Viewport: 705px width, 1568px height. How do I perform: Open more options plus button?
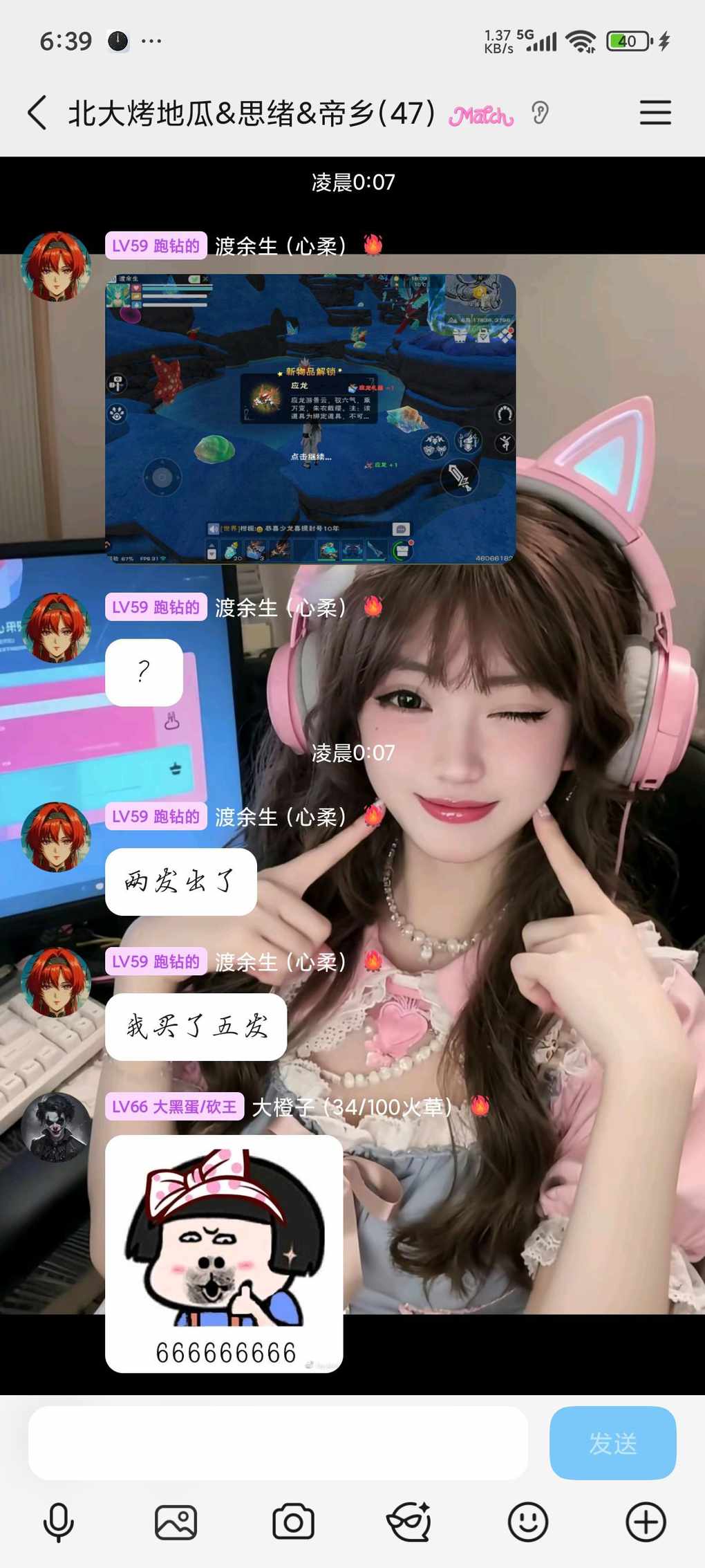click(646, 1522)
